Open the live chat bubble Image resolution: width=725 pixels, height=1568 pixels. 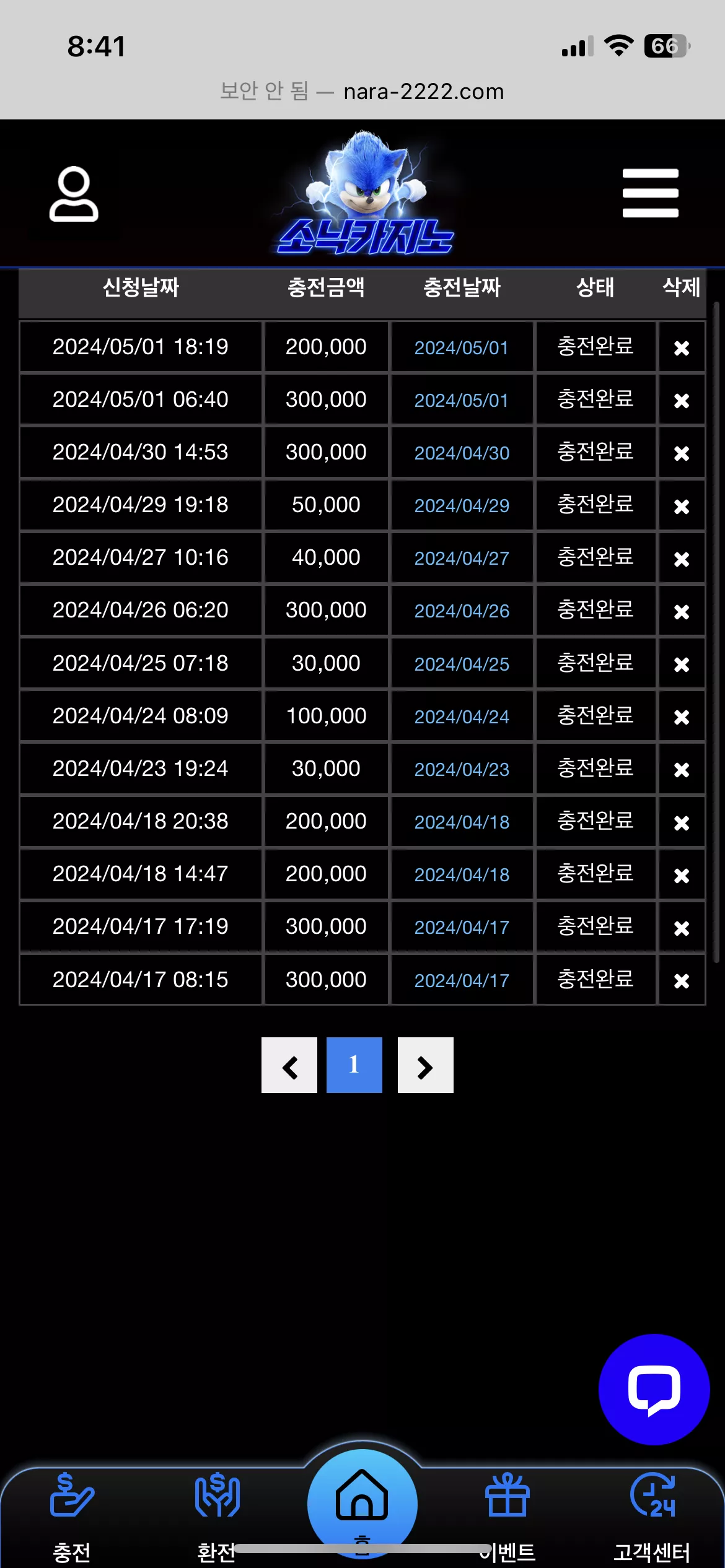click(x=654, y=1390)
